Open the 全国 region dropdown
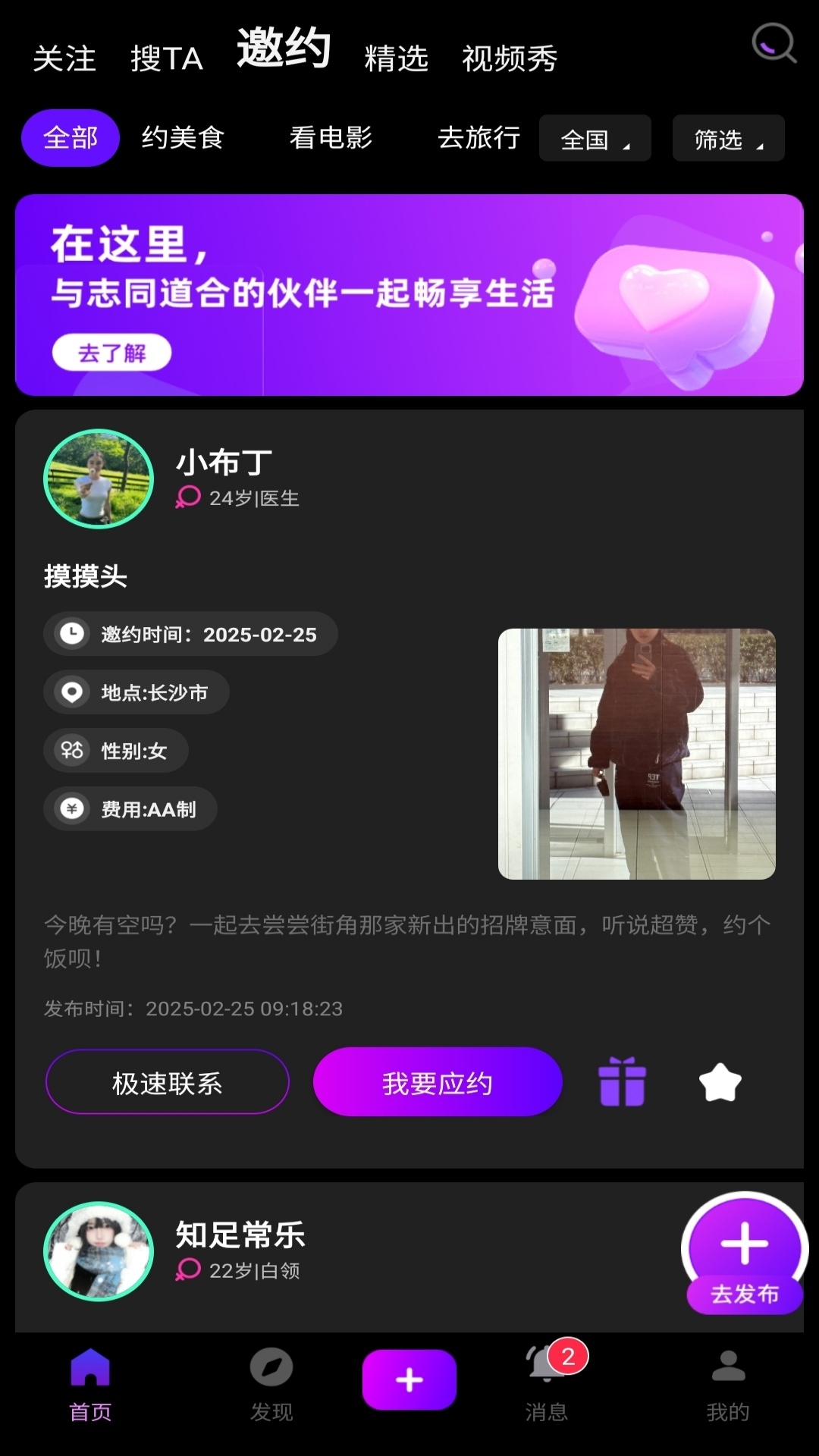This screenshot has height=1456, width=819. (595, 138)
